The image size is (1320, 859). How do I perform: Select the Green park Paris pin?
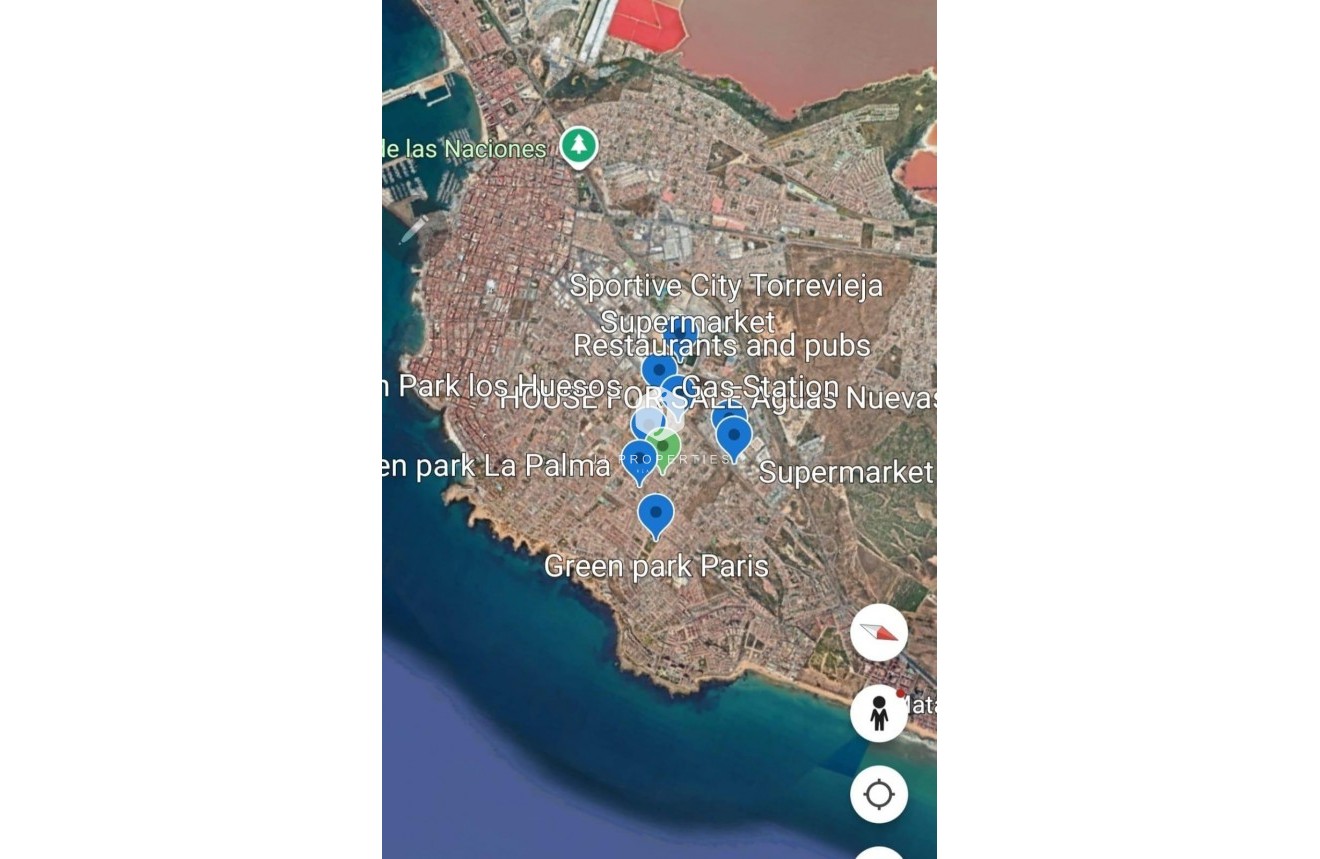[656, 515]
